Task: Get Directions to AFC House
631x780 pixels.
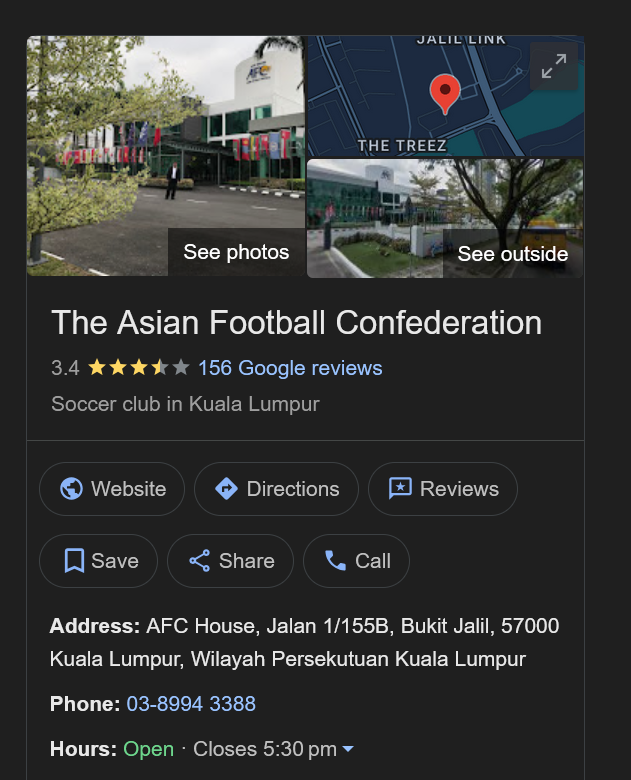Action: pos(276,489)
